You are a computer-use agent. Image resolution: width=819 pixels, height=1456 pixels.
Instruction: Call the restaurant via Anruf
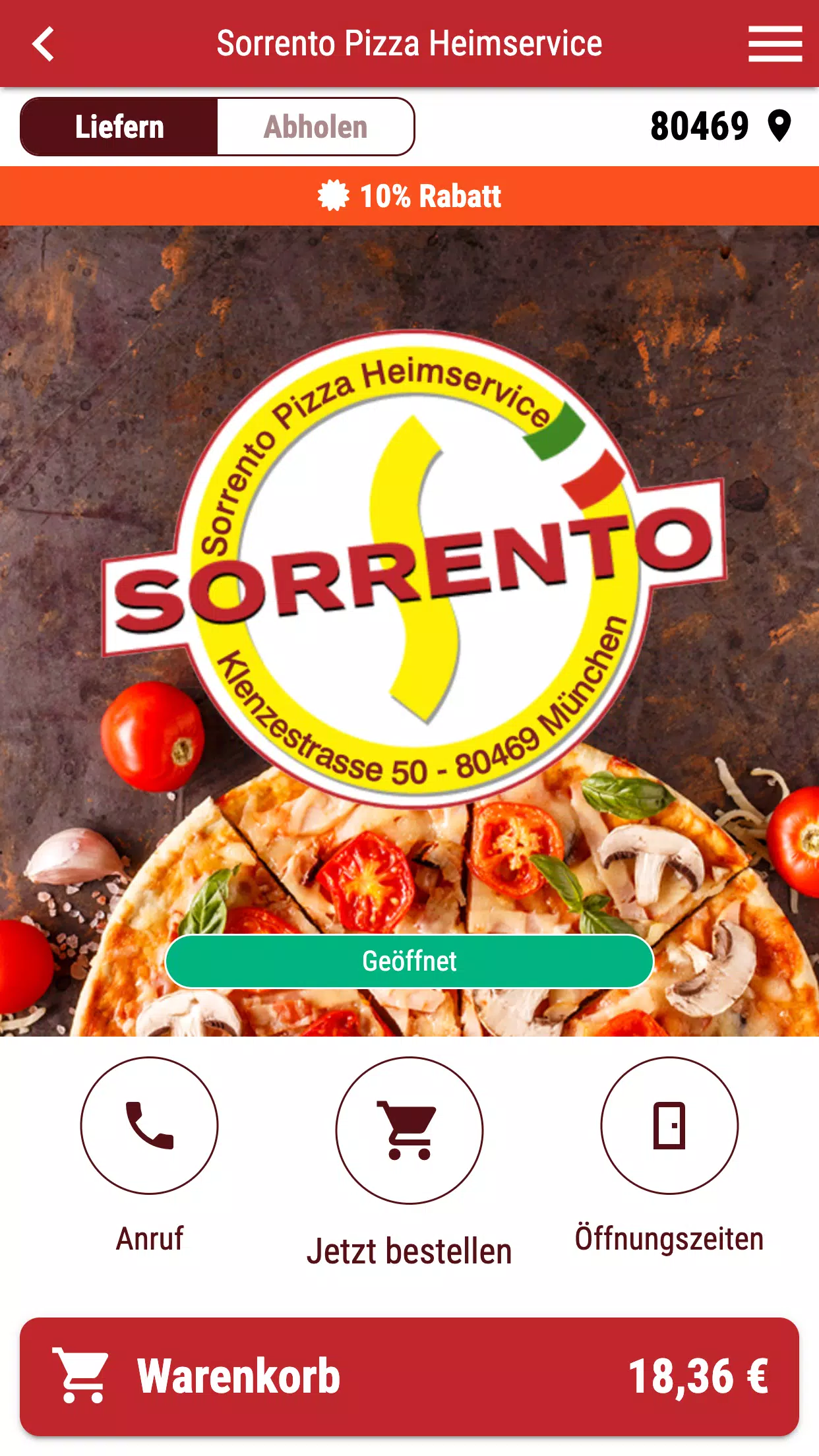[x=150, y=1126]
